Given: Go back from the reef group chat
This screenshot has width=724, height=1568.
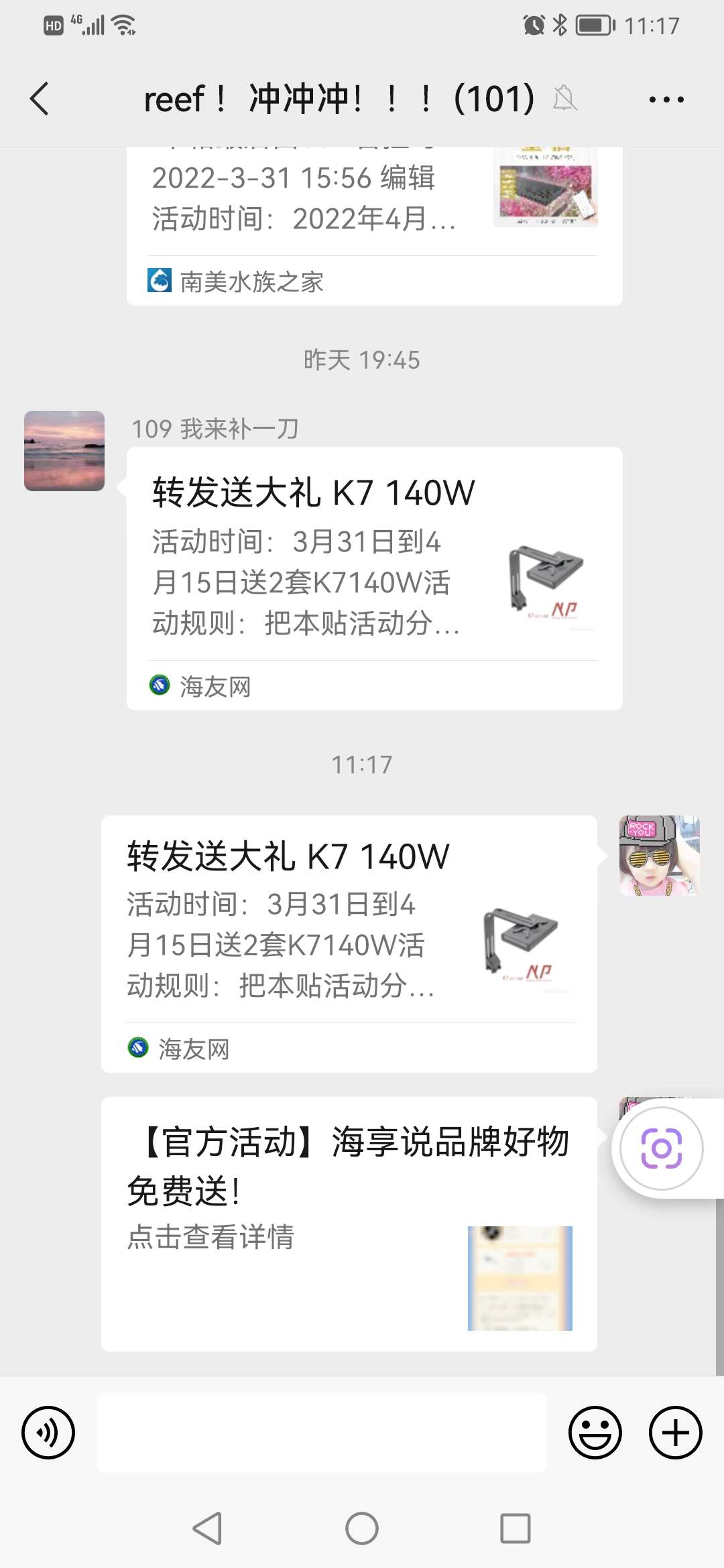Looking at the screenshot, I should (40, 99).
